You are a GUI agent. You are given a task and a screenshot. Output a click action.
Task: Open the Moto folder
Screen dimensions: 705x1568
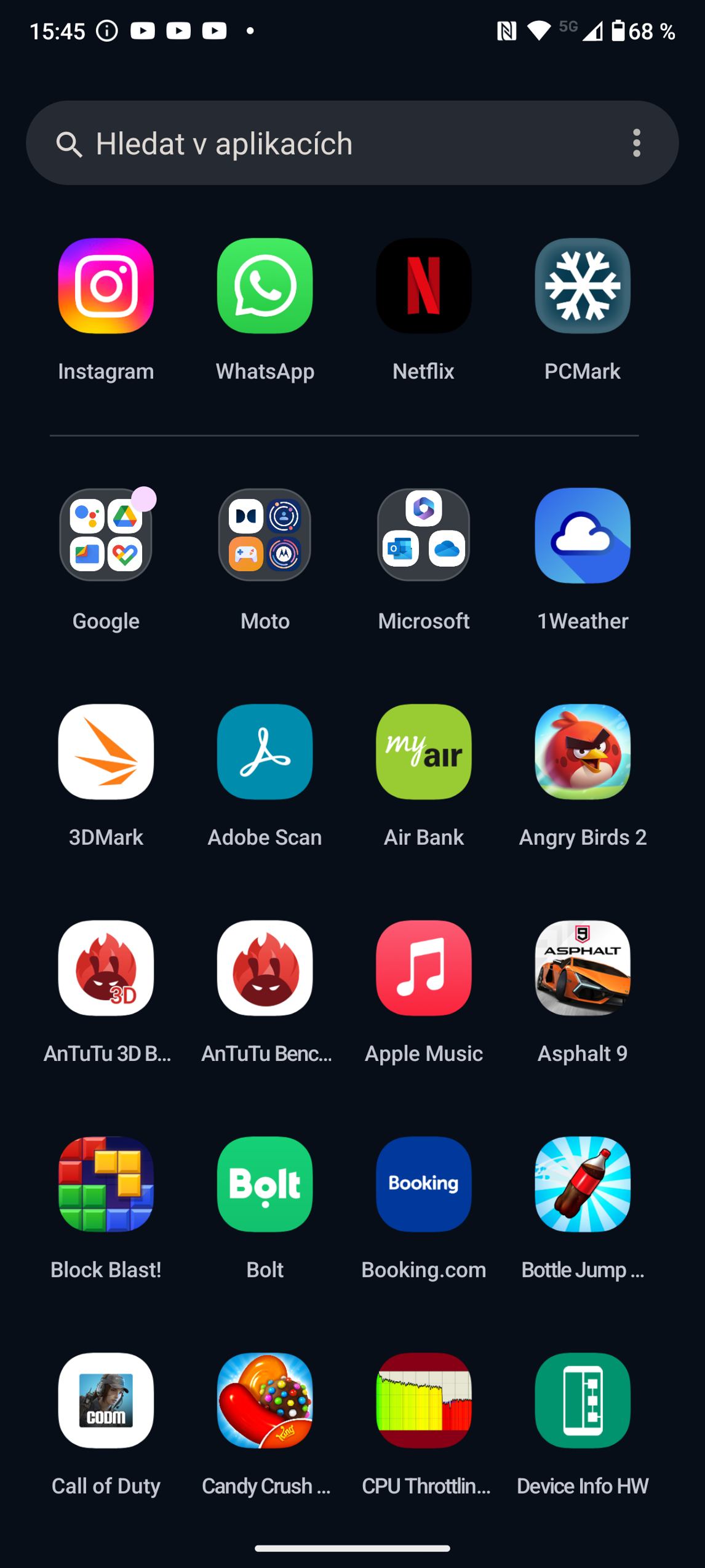click(x=265, y=535)
